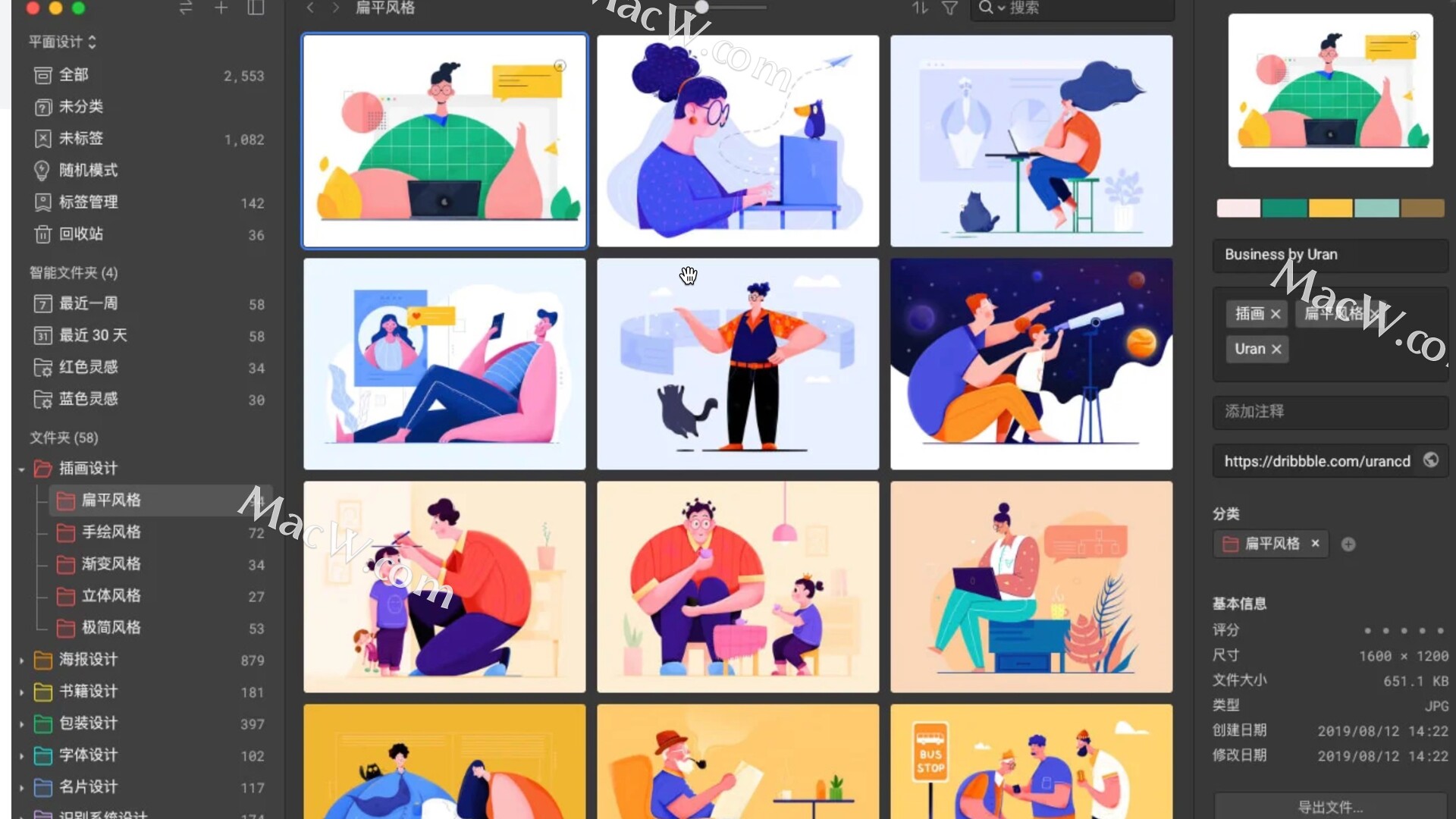
Task: Open the bus stop illustration thumbnail
Action: coord(1031,762)
